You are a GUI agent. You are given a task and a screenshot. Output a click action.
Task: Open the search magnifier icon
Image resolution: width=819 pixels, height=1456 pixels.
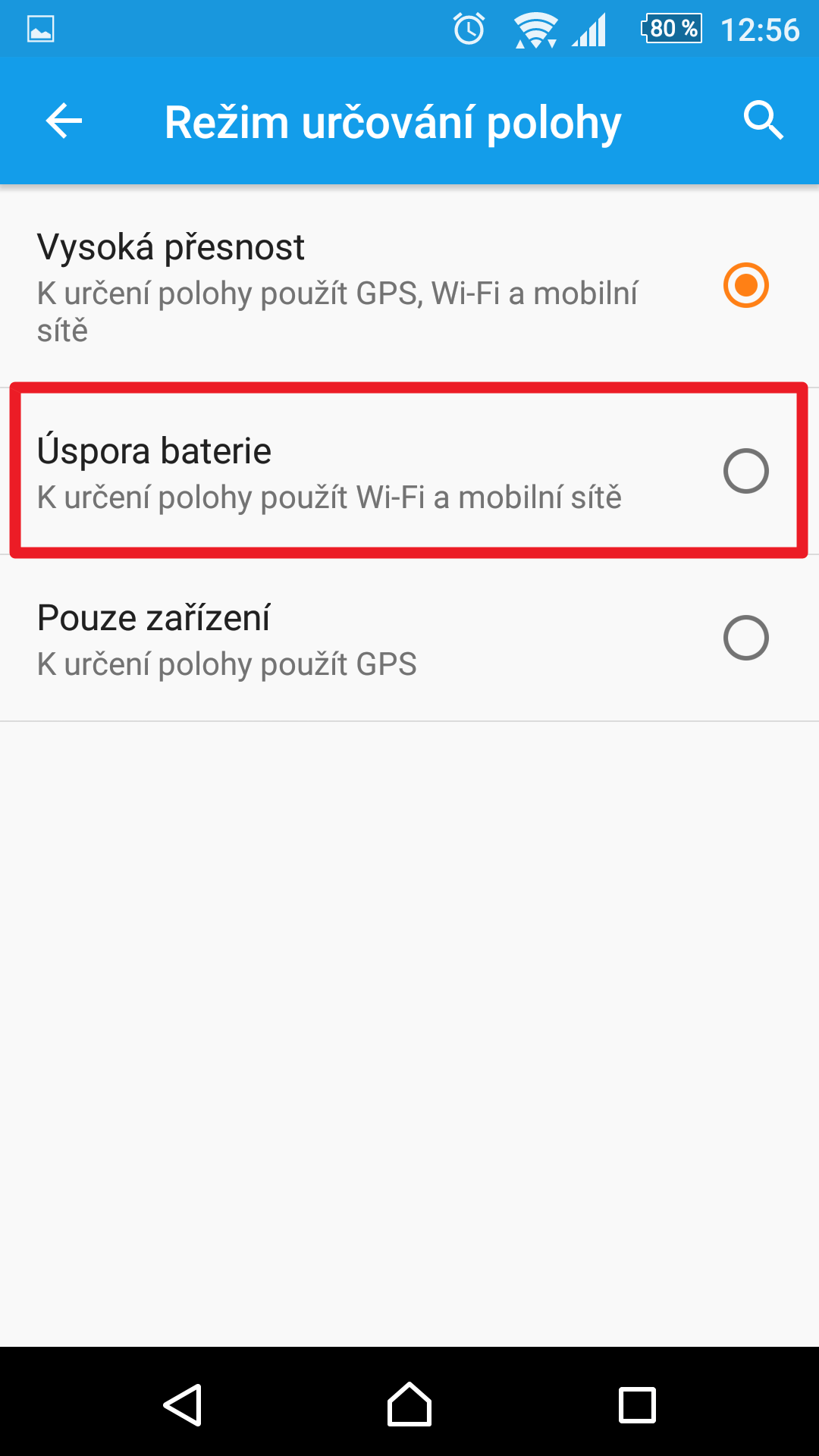click(762, 121)
